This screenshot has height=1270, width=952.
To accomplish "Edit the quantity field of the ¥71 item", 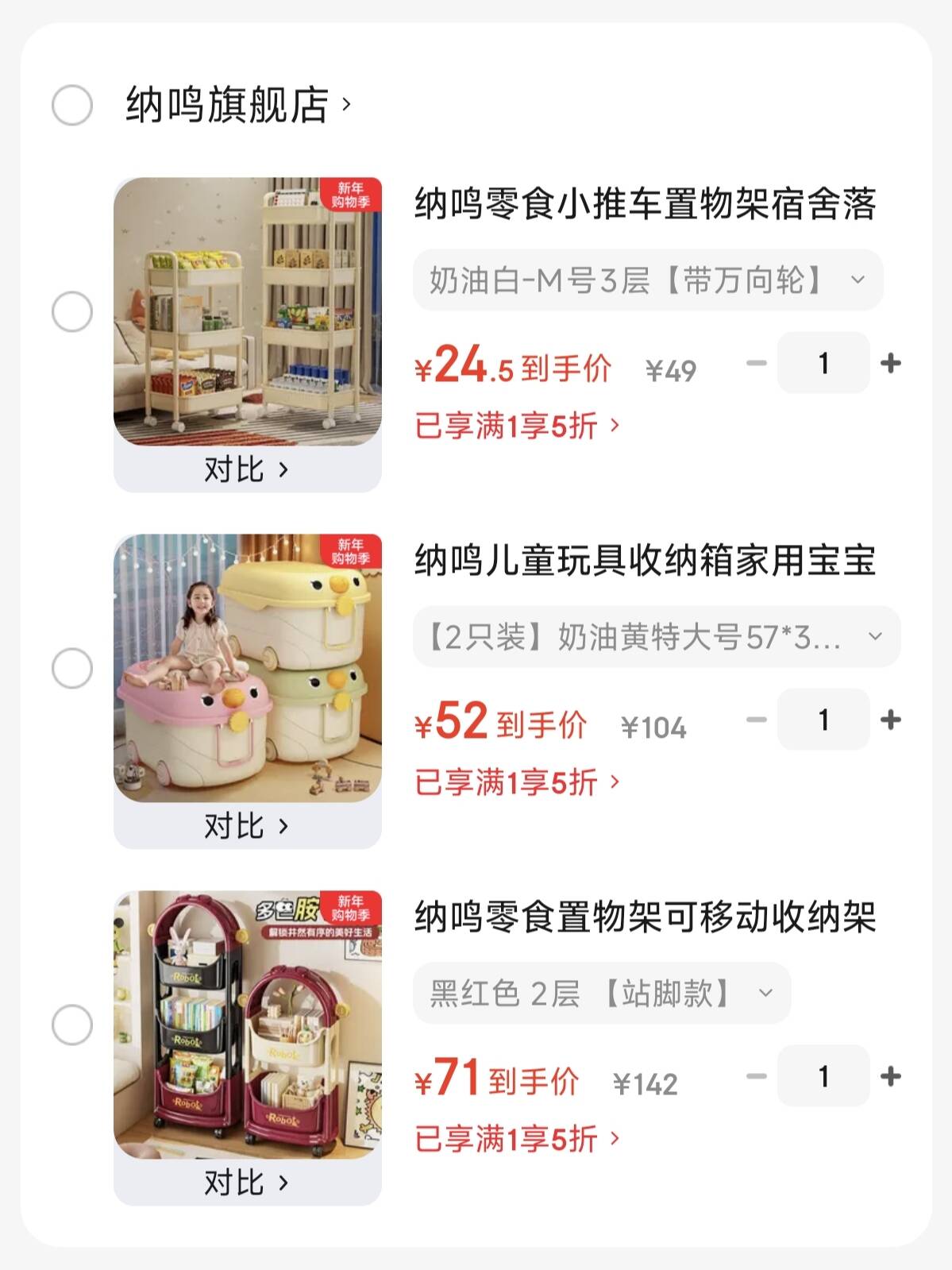I will pos(823,1076).
